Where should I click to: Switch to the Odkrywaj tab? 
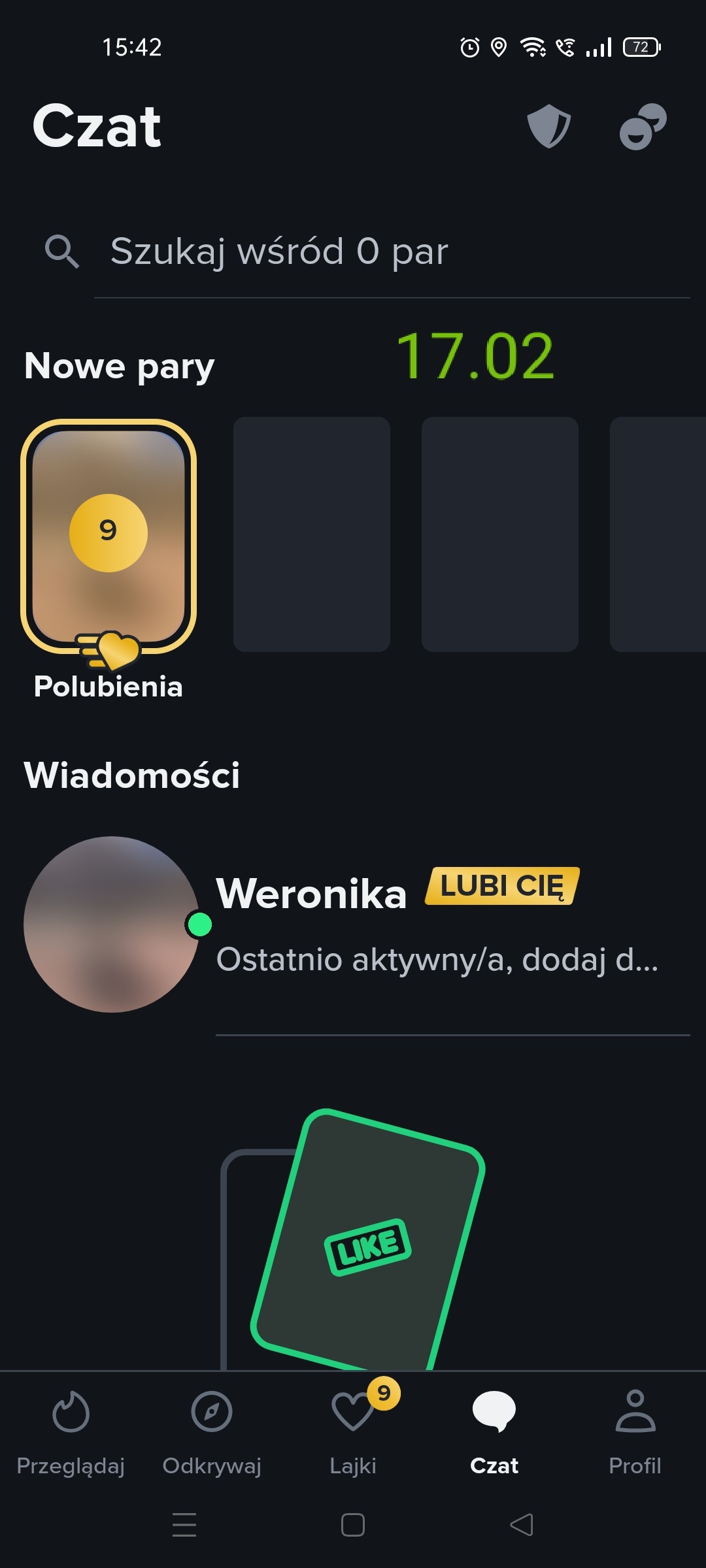coord(212,1432)
